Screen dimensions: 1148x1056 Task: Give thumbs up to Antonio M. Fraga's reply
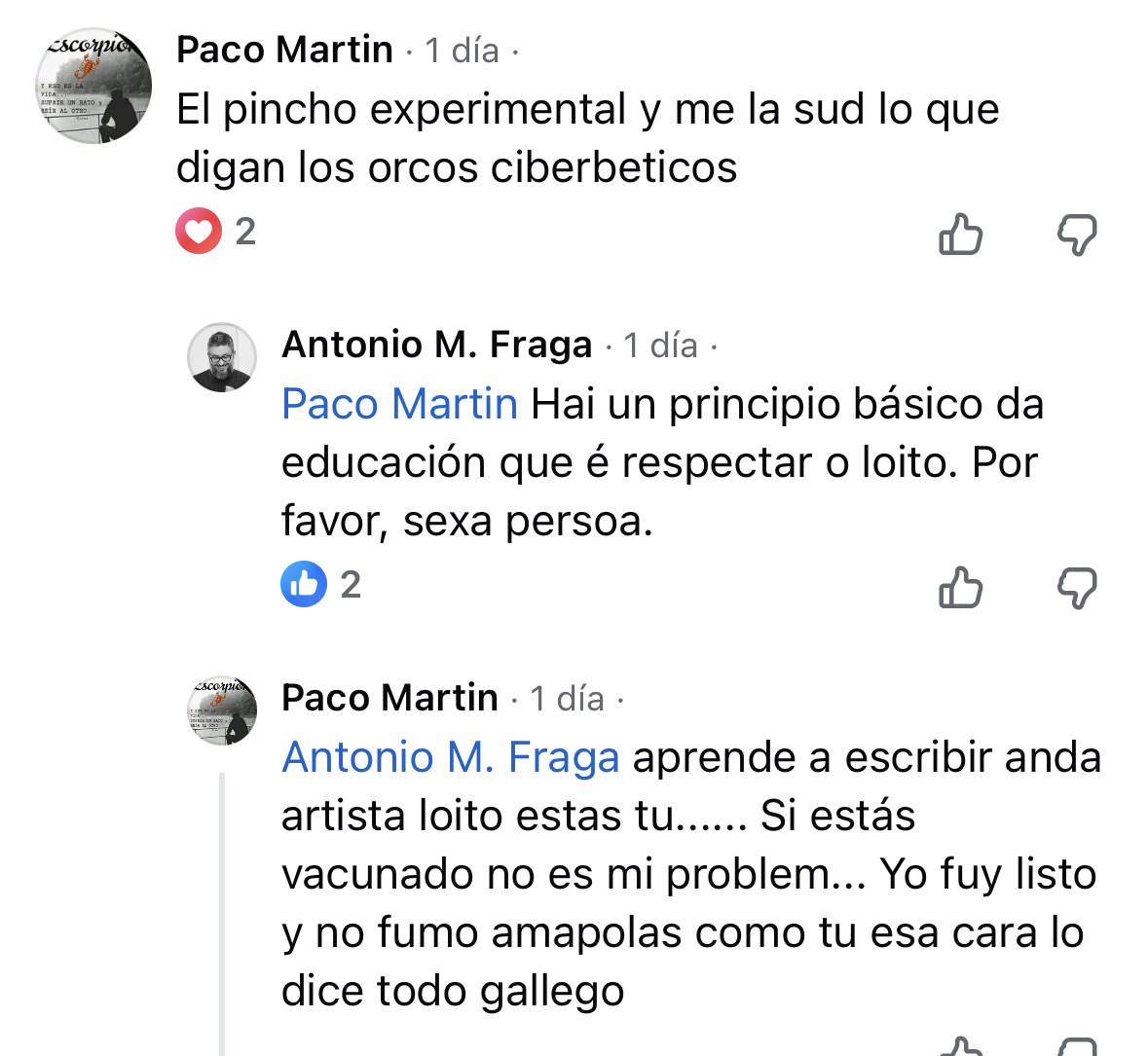click(x=960, y=587)
